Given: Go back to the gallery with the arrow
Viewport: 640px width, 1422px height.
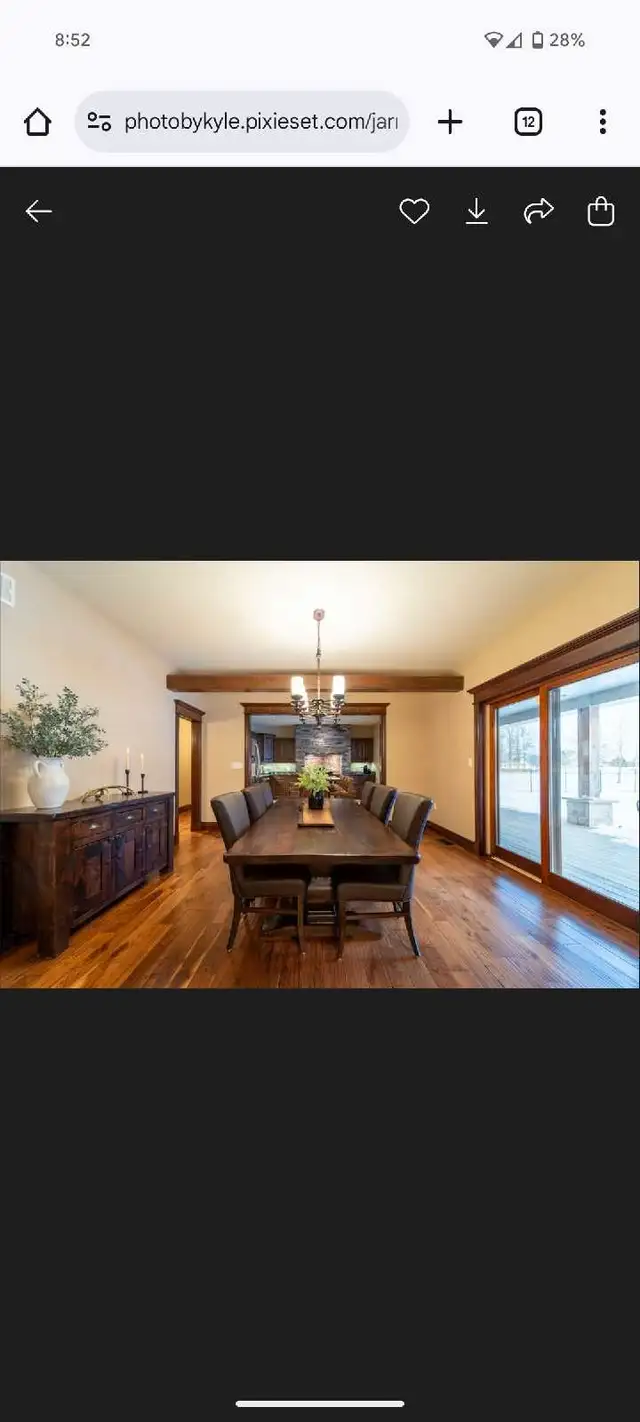Looking at the screenshot, I should 38,211.
